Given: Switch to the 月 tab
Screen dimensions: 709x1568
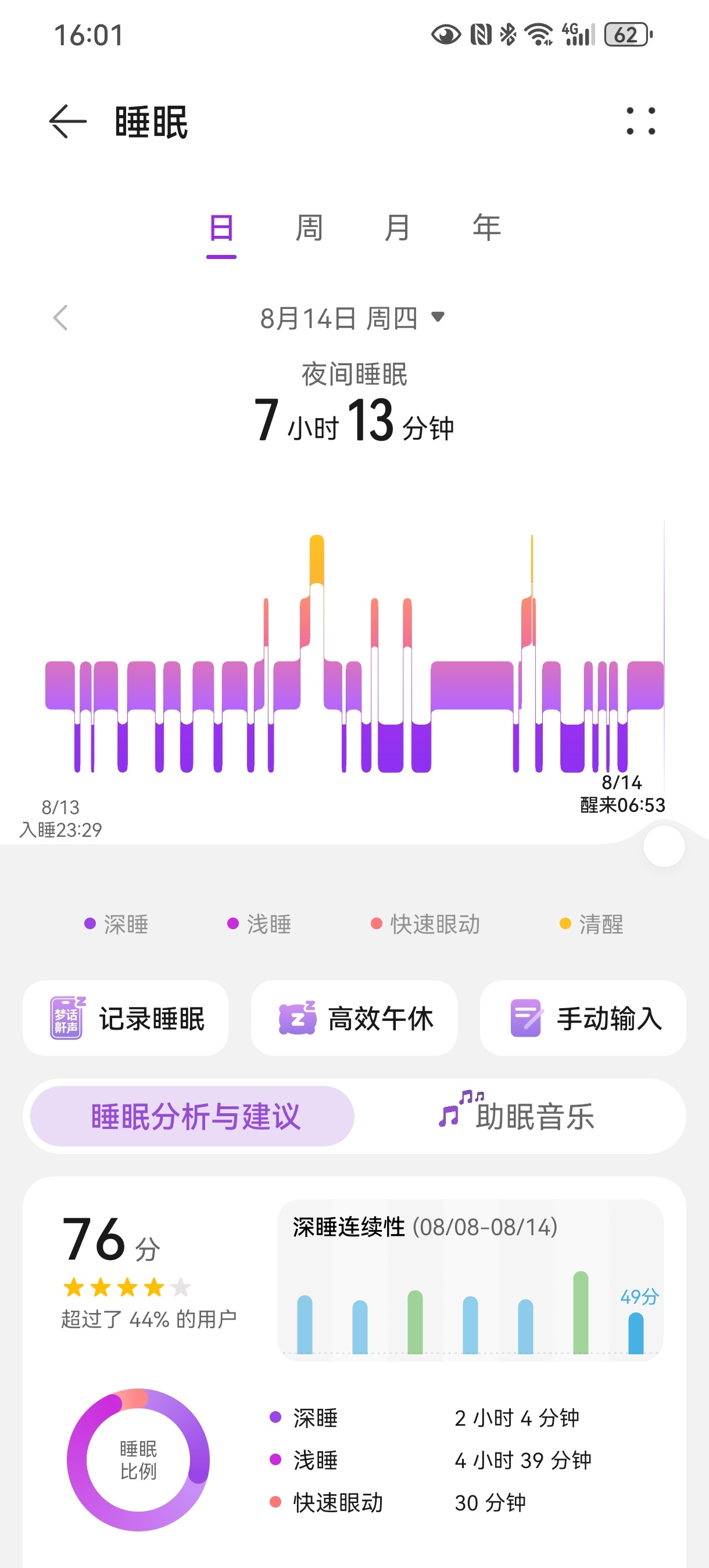Looking at the screenshot, I should (397, 228).
